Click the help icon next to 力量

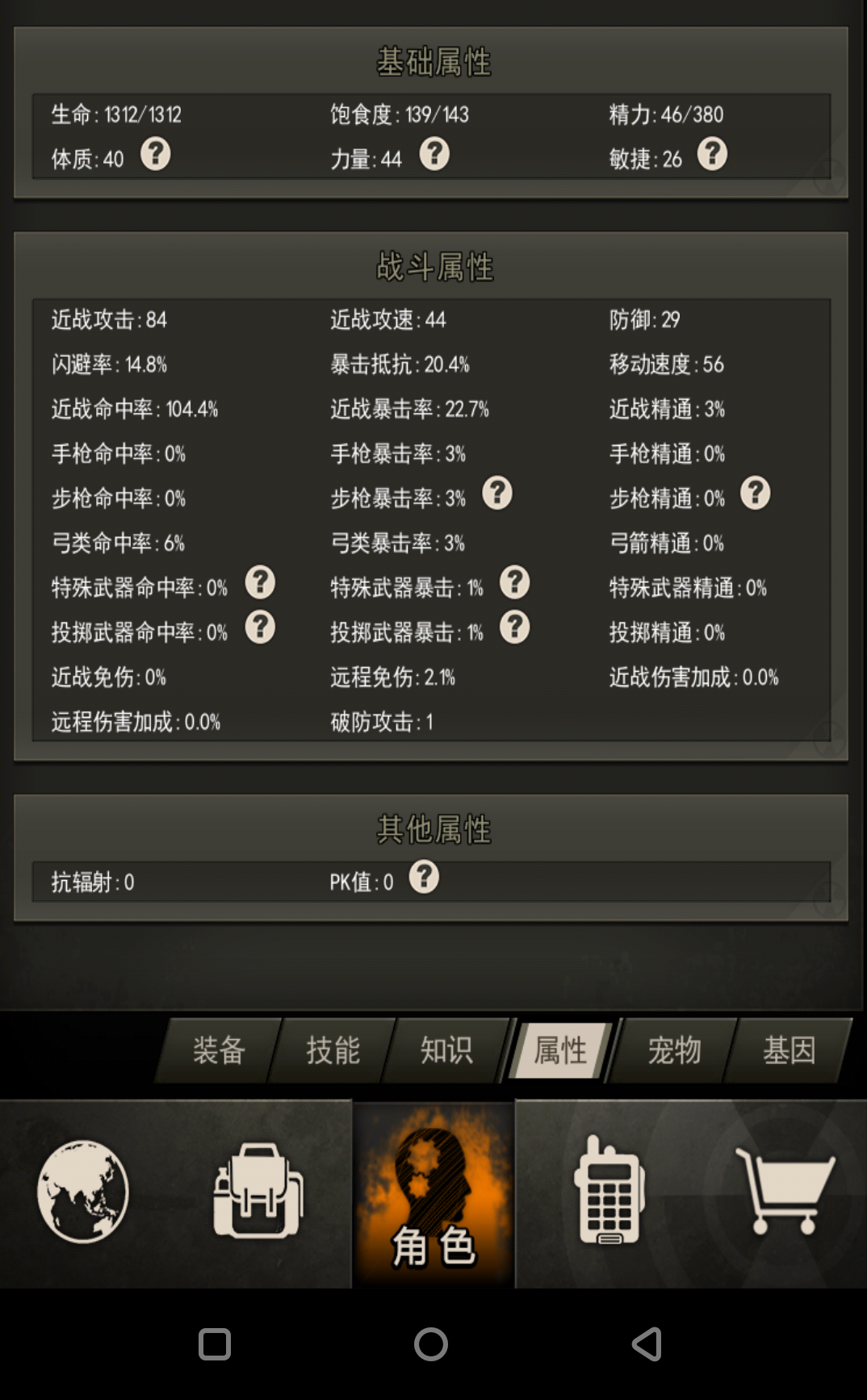[x=434, y=153]
